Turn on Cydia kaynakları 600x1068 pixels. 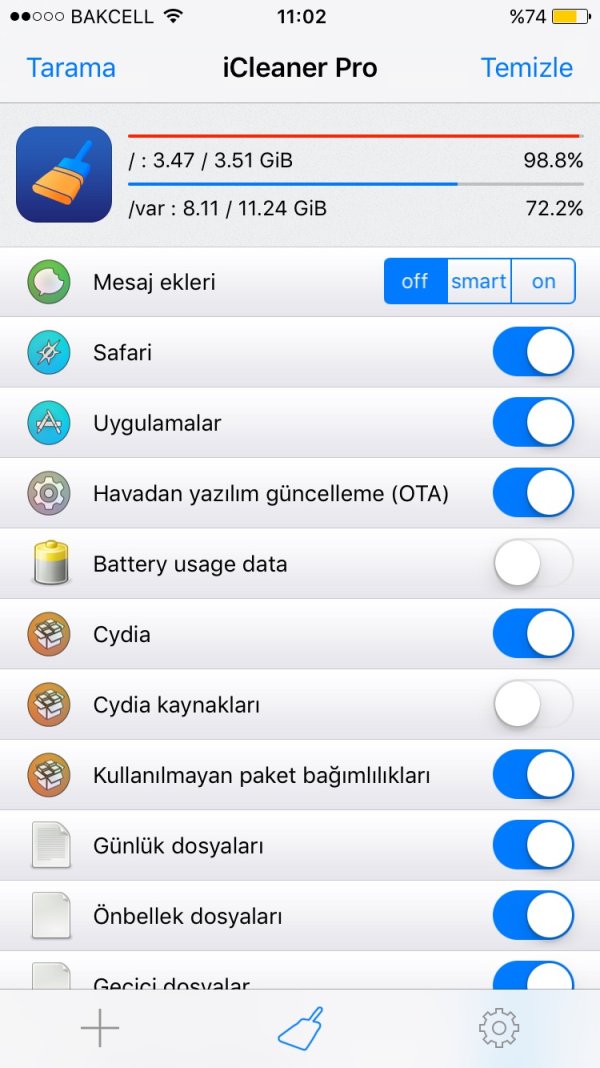tap(533, 705)
